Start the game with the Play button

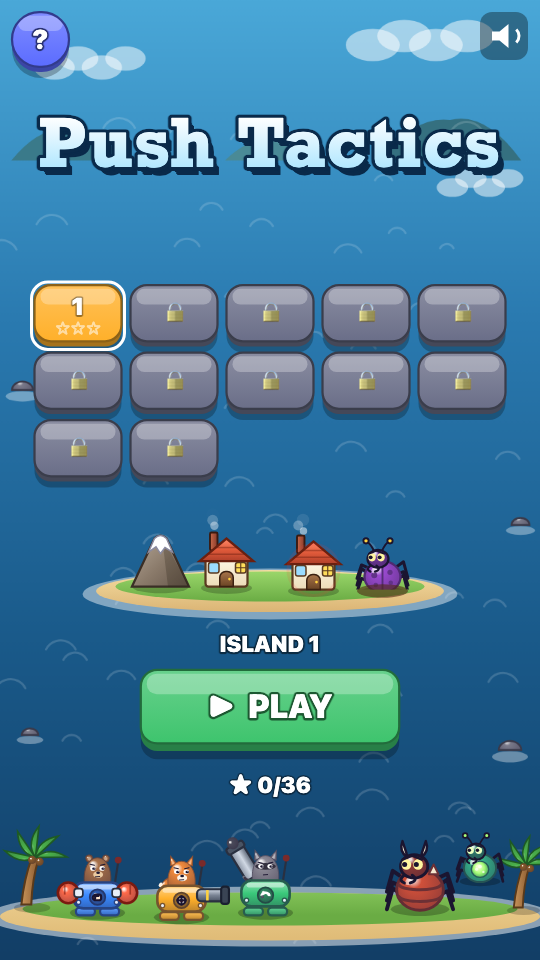point(270,709)
